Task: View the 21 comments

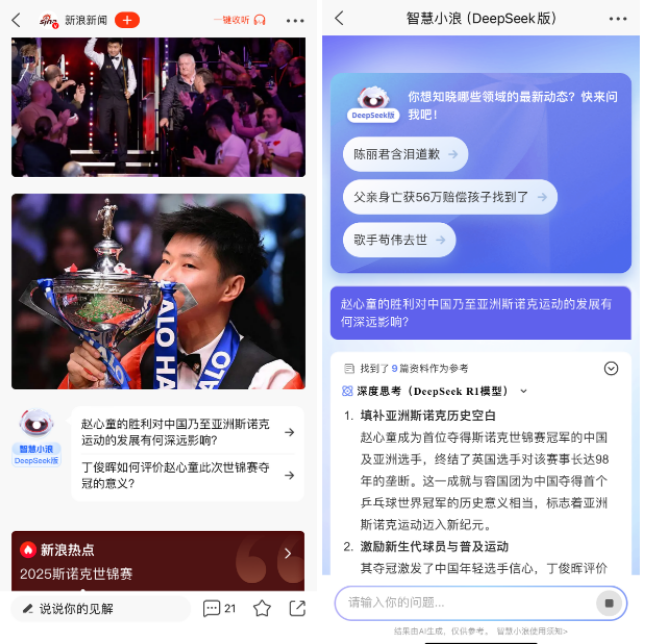Action: pyautogui.click(x=220, y=608)
